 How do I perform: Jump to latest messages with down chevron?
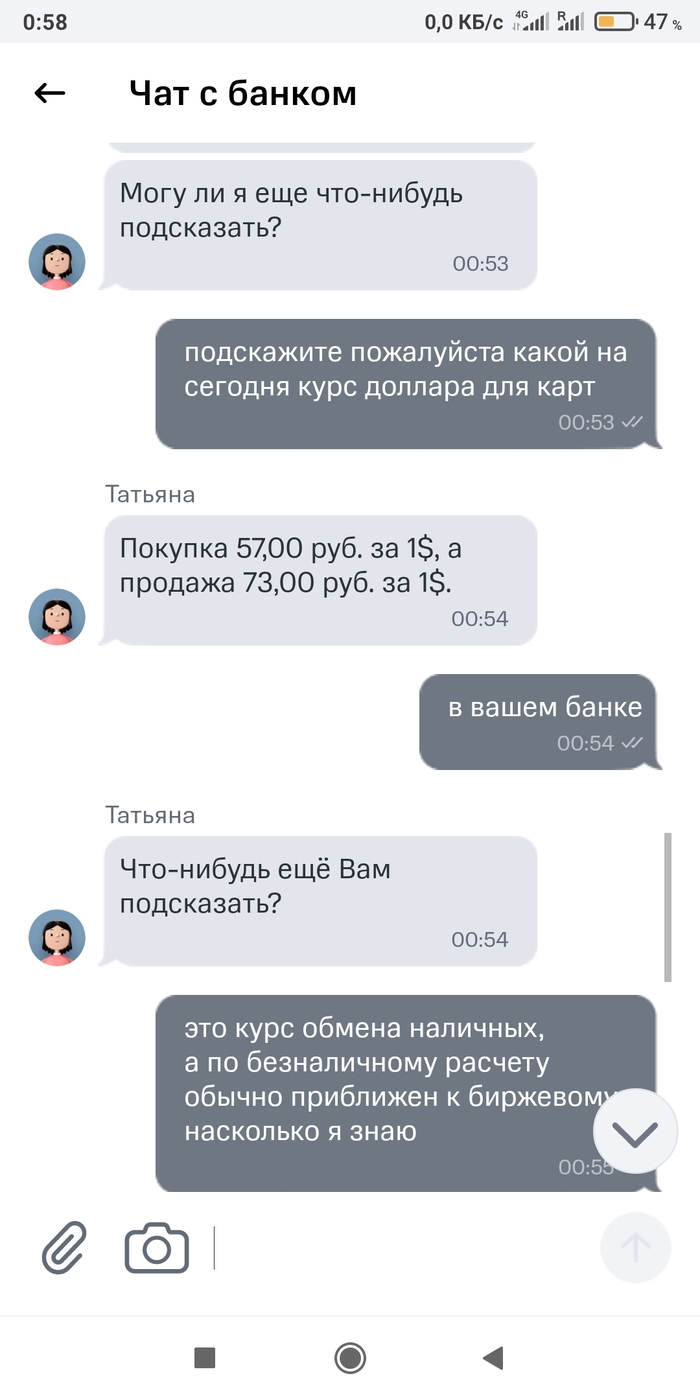click(x=635, y=1131)
